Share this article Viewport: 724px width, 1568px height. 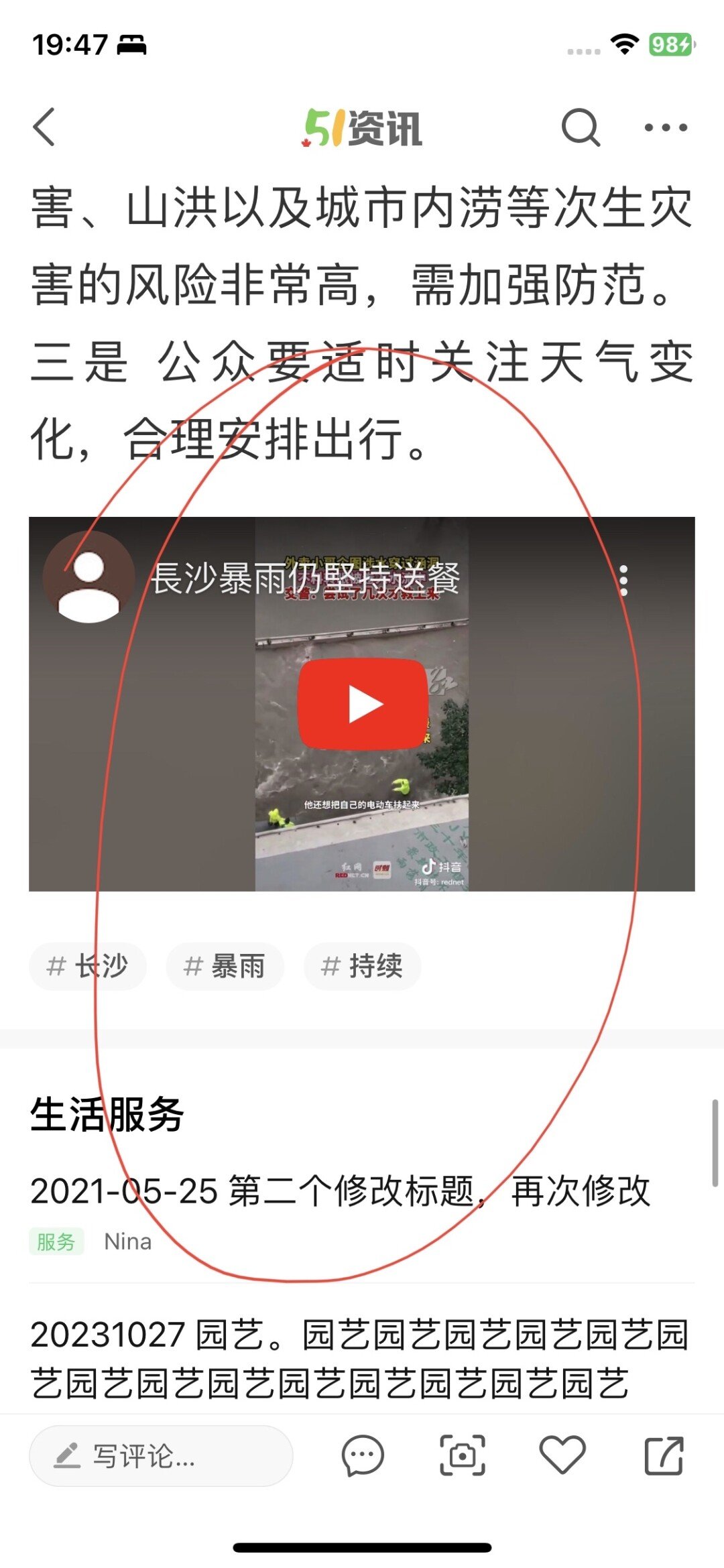point(663,1455)
